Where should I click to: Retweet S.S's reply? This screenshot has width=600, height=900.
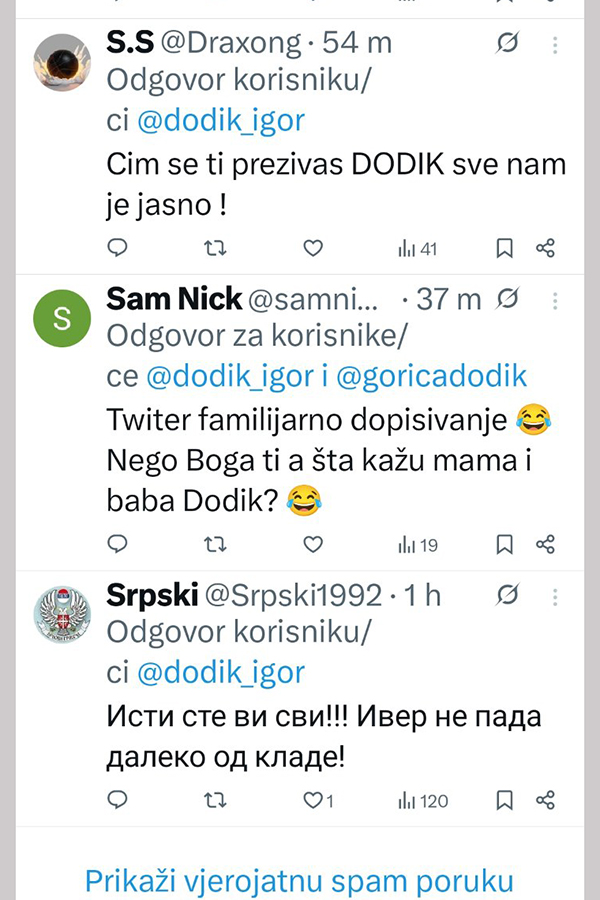[x=215, y=248]
